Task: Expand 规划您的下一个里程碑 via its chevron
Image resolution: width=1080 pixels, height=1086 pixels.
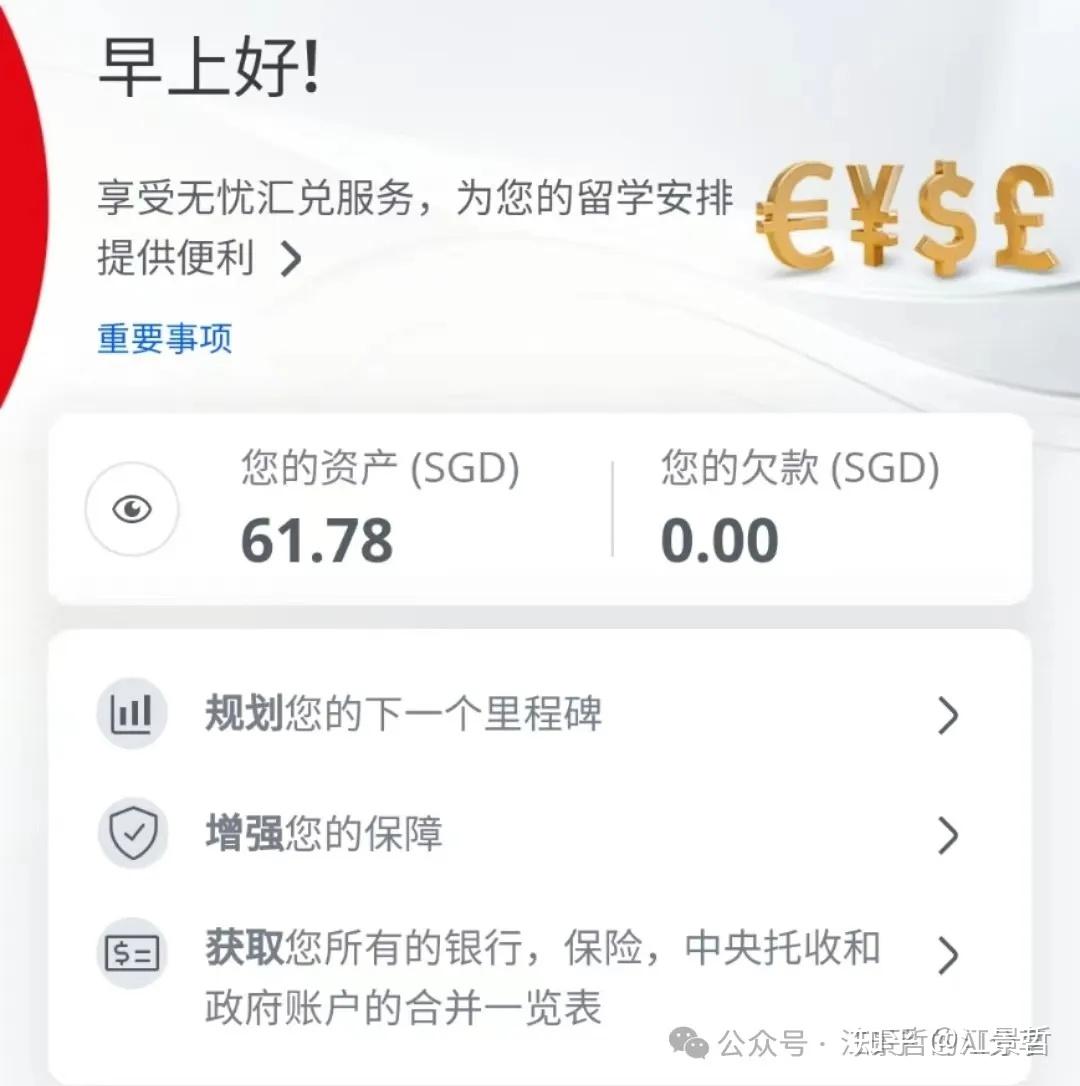Action: tap(948, 715)
